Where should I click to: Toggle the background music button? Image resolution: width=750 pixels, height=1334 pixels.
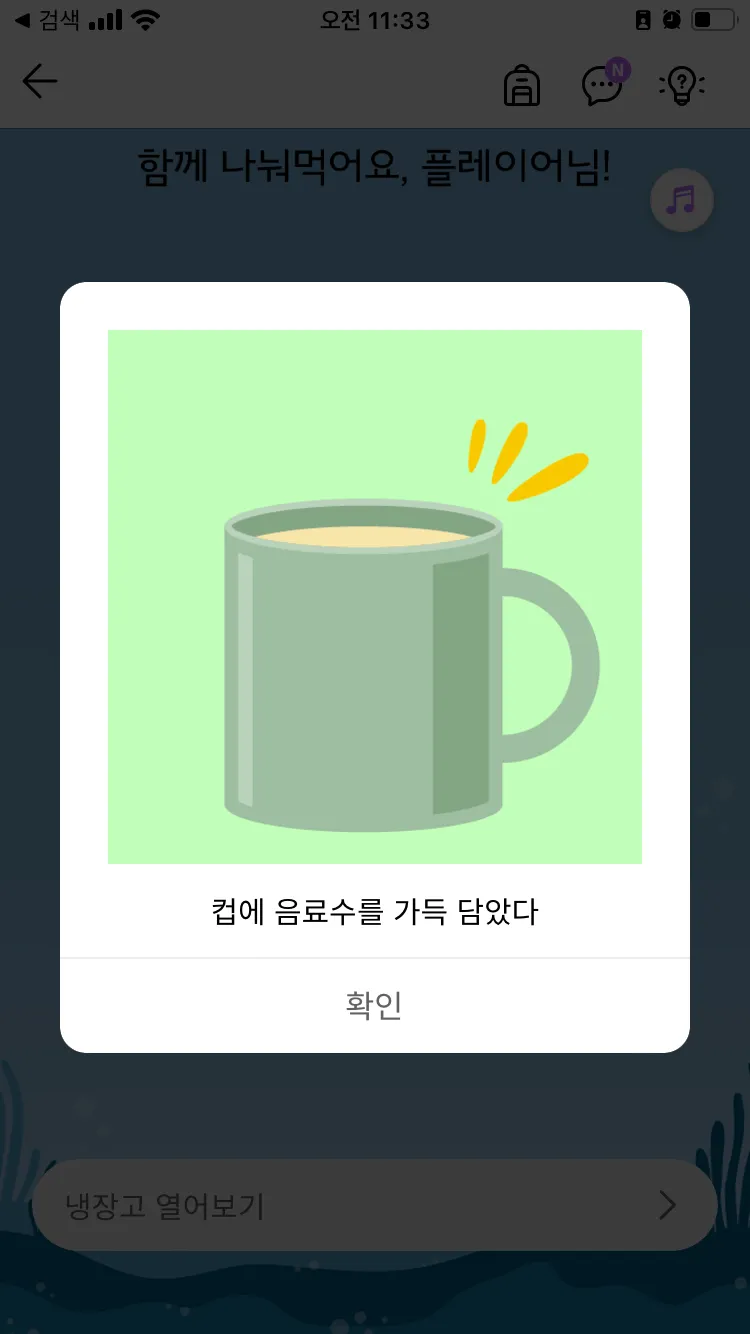[x=681, y=200]
